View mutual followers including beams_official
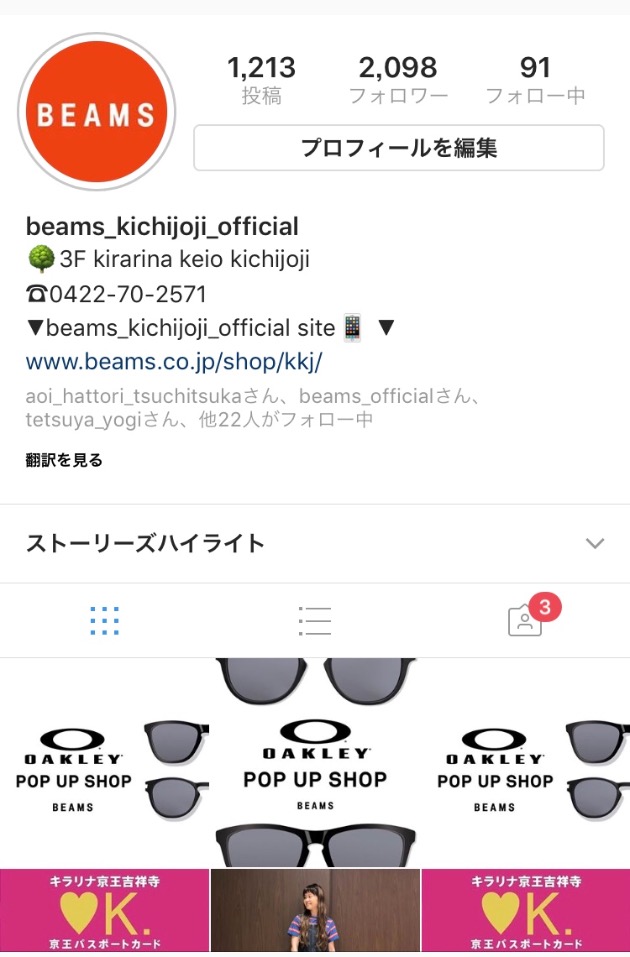 tap(250, 408)
